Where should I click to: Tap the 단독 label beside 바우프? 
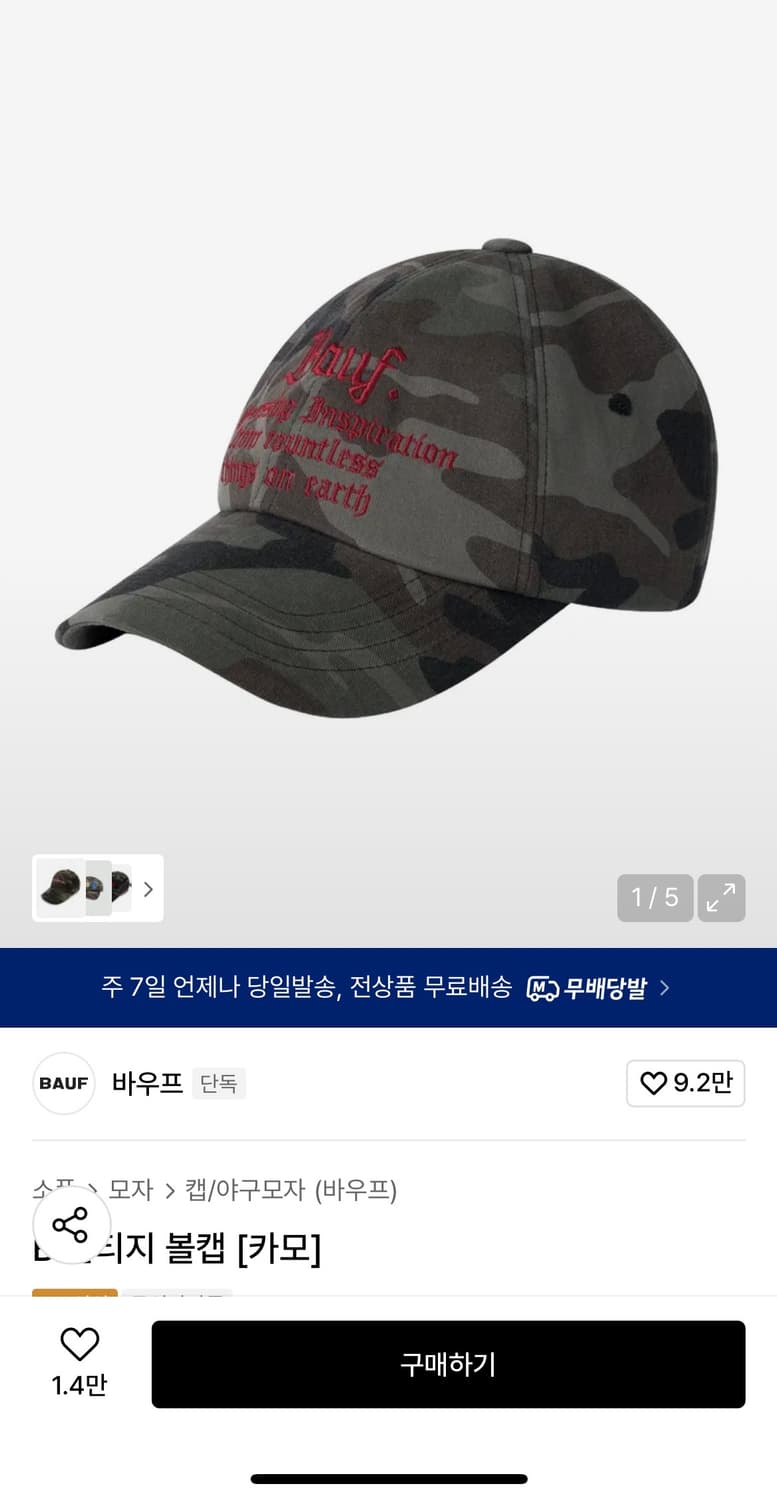coord(219,1084)
